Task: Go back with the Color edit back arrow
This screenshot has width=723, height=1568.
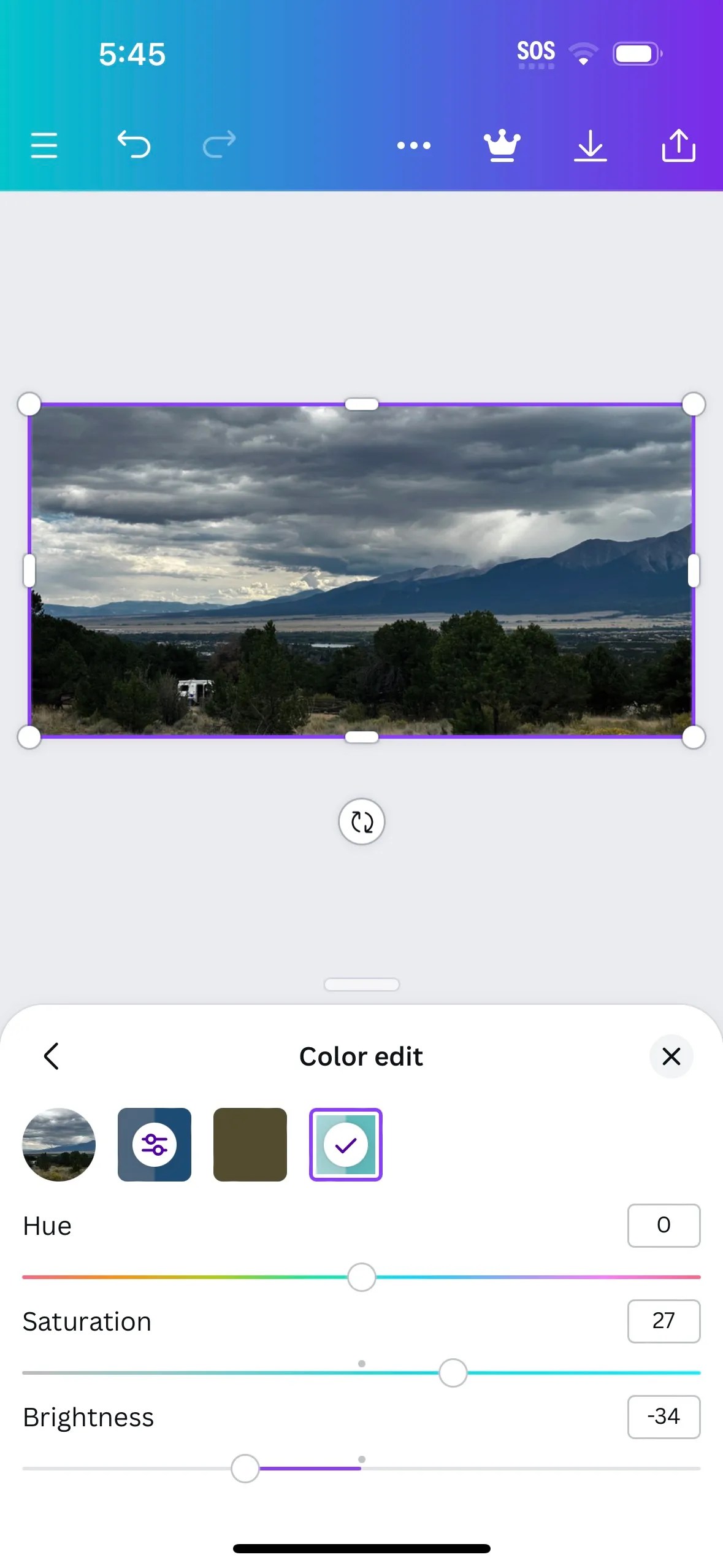Action: tap(52, 1056)
